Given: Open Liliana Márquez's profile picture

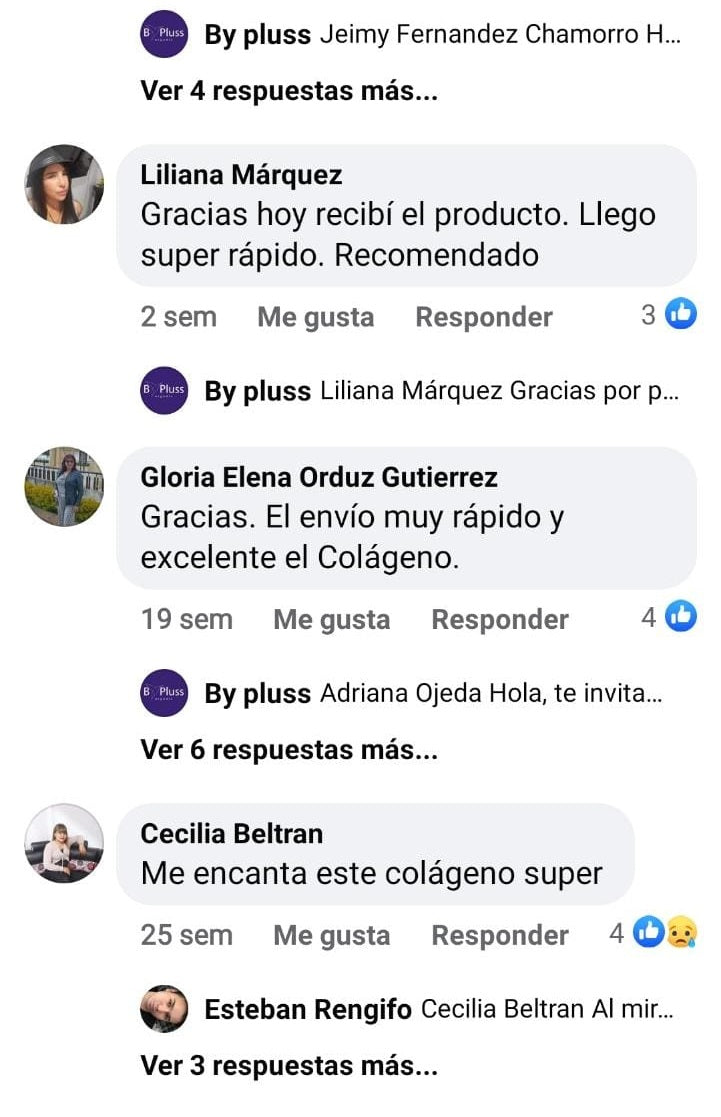Looking at the screenshot, I should [64, 184].
